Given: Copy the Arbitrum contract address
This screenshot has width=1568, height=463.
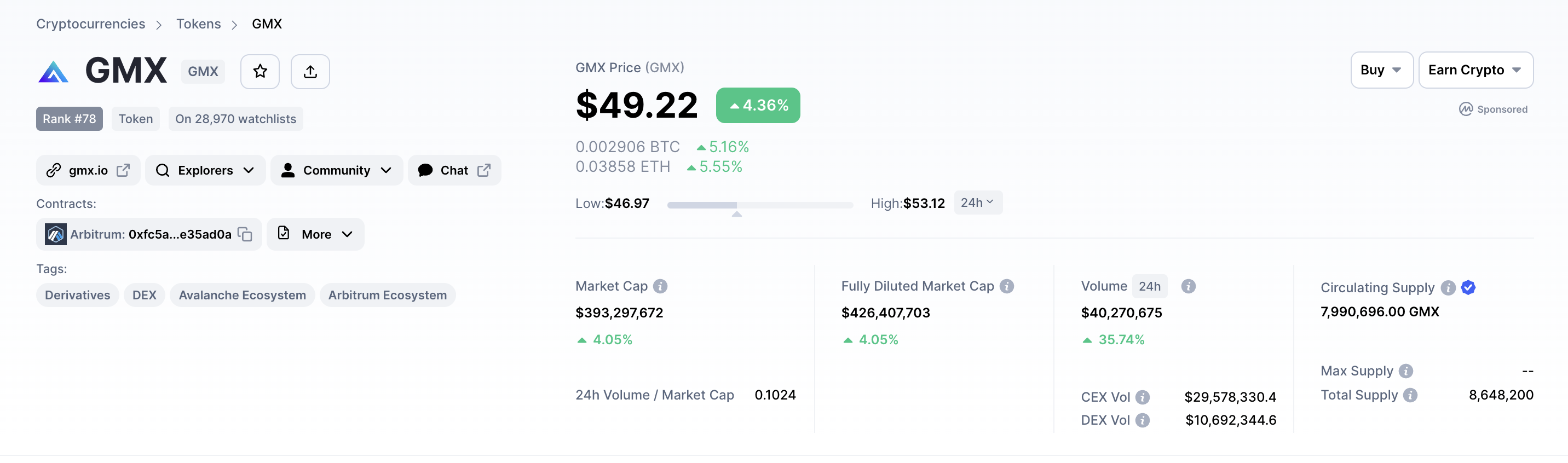Looking at the screenshot, I should coord(245,234).
